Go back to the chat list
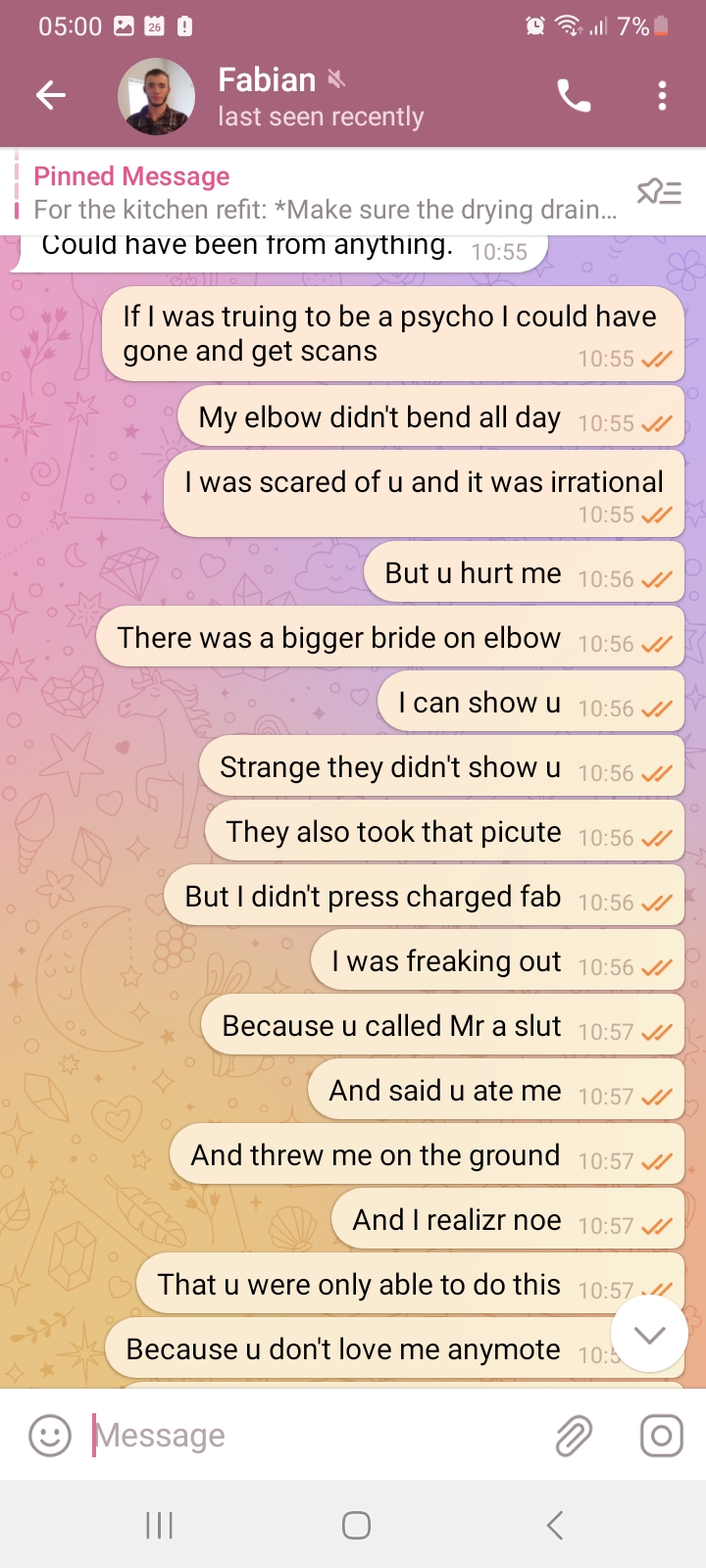Viewport: 706px width, 1568px height. pyautogui.click(x=51, y=95)
